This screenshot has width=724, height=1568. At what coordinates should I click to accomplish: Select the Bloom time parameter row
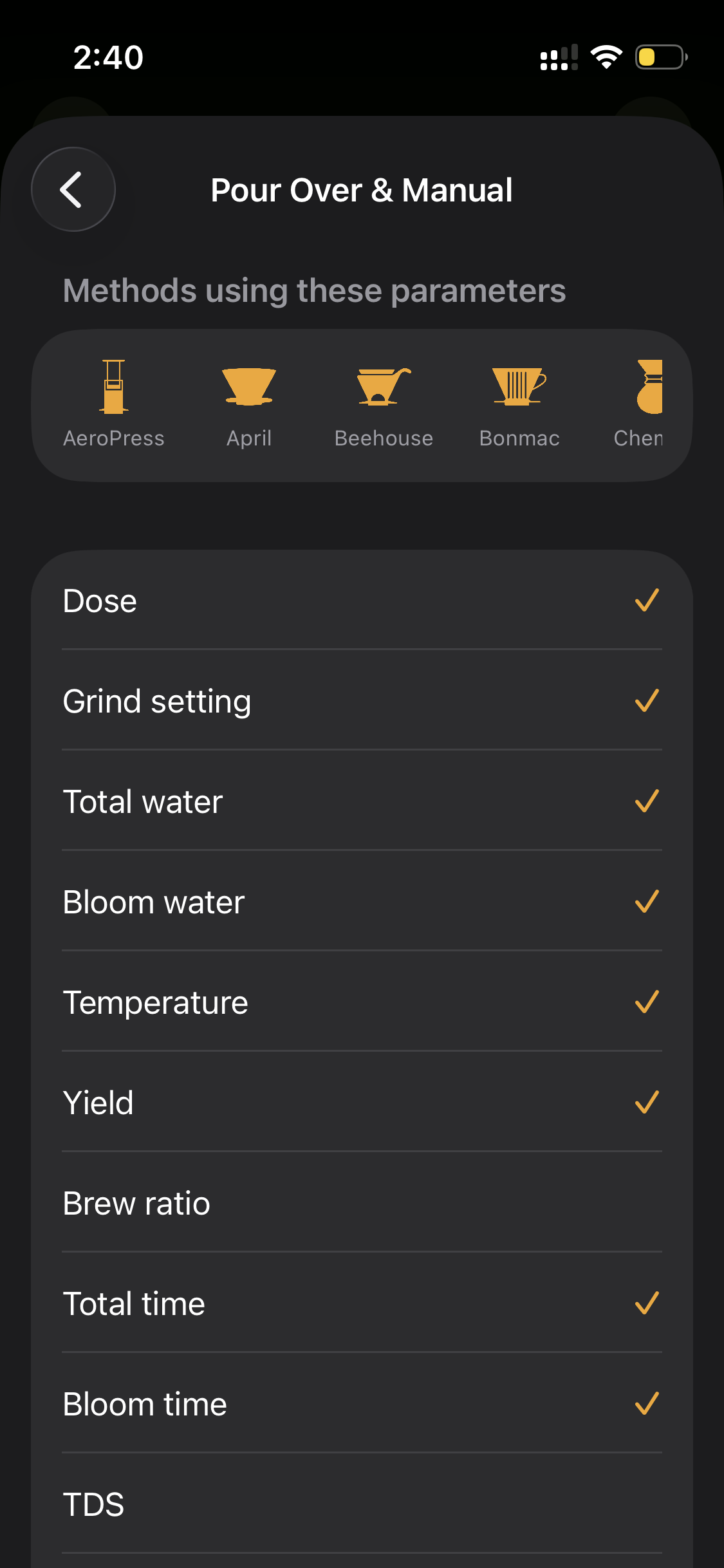pos(362,1403)
